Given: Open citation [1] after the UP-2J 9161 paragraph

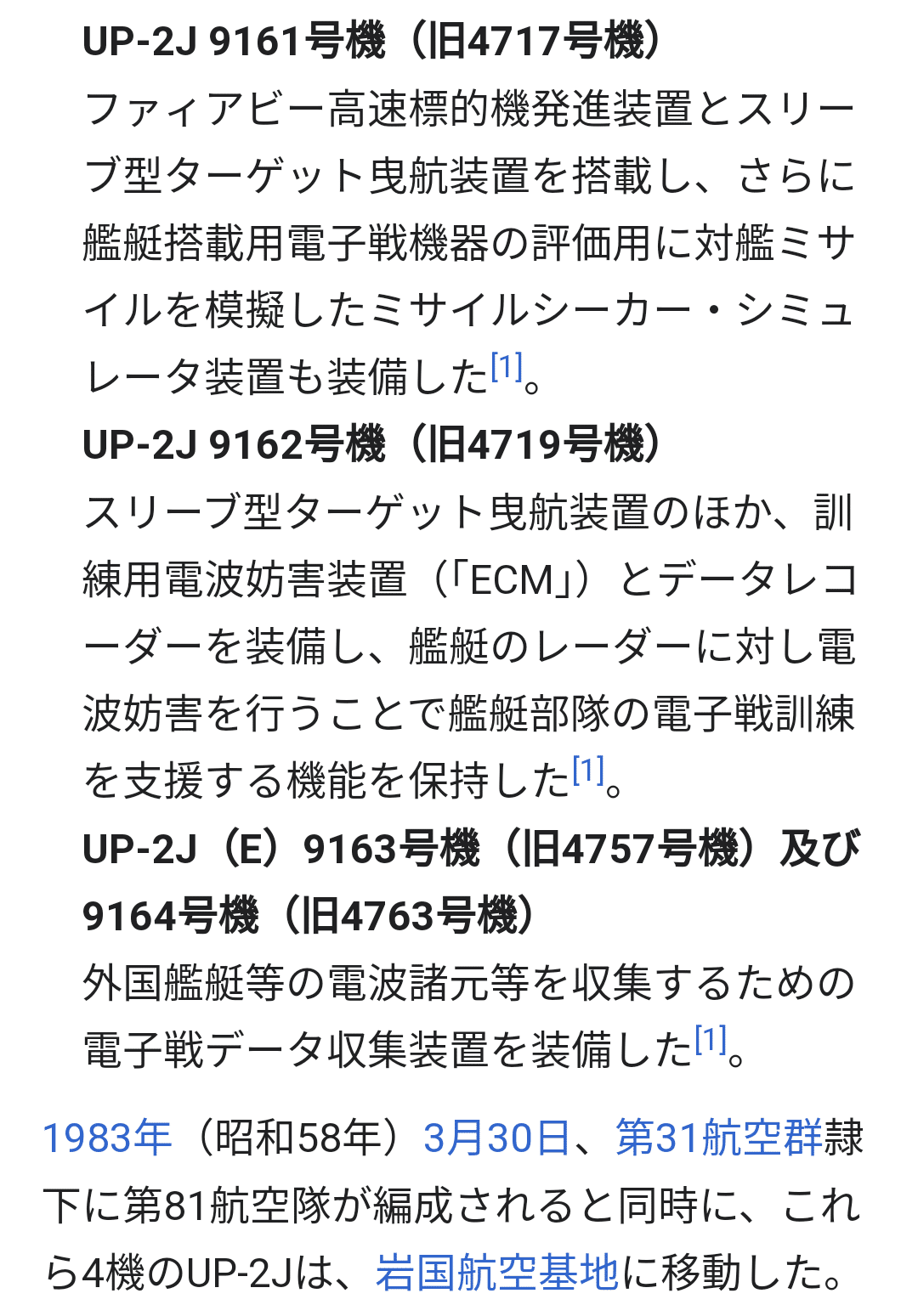Looking at the screenshot, I should [x=507, y=368].
